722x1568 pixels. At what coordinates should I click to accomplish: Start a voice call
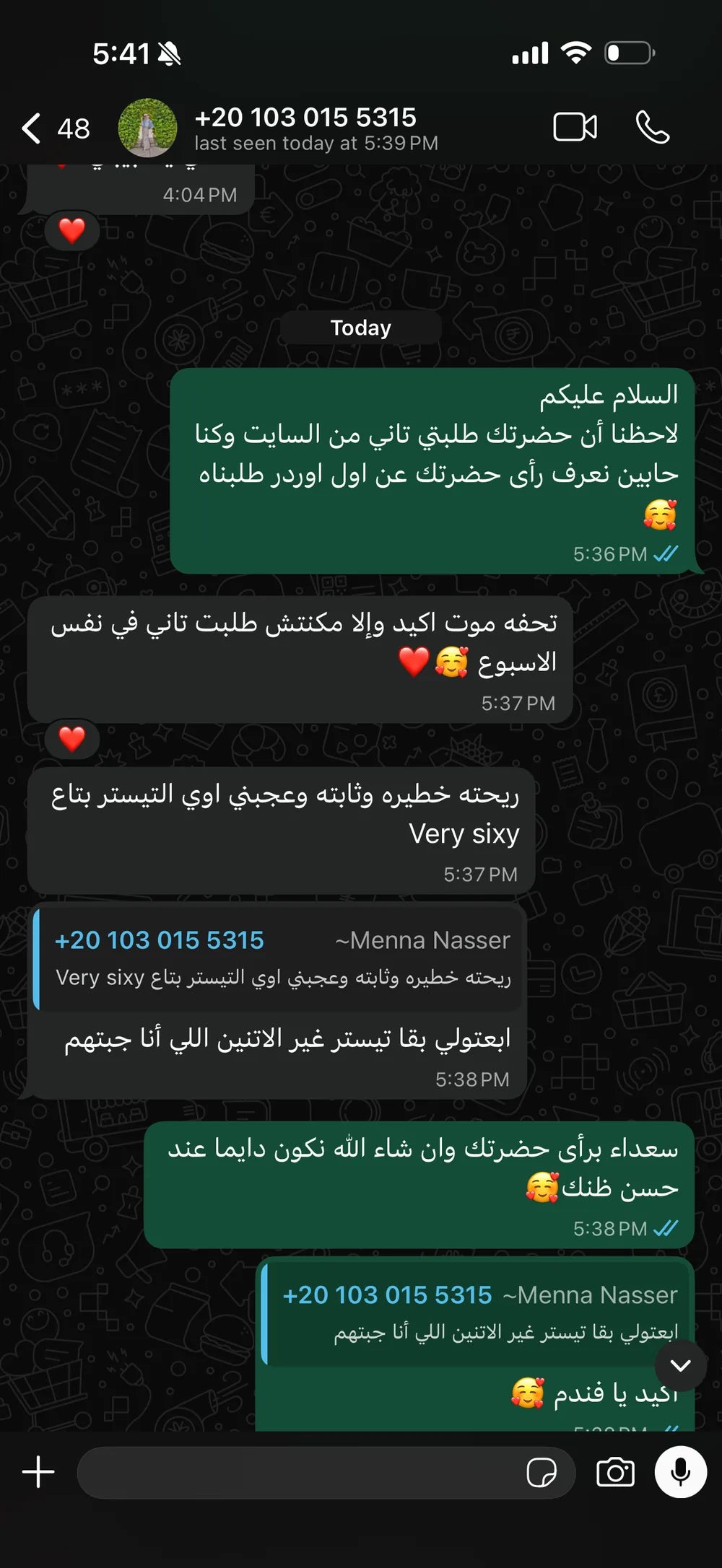653,128
